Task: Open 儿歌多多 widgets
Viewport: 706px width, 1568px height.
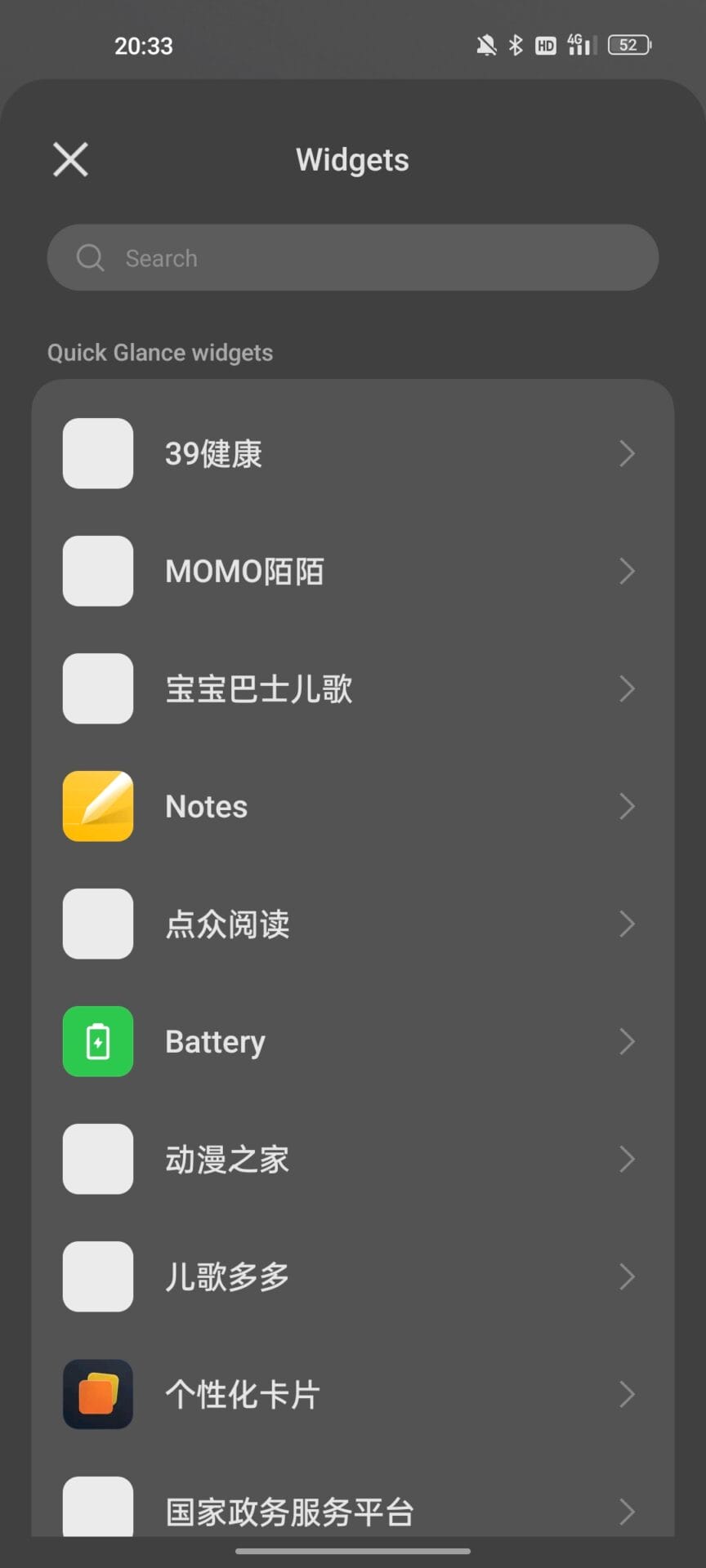Action: coord(353,1277)
